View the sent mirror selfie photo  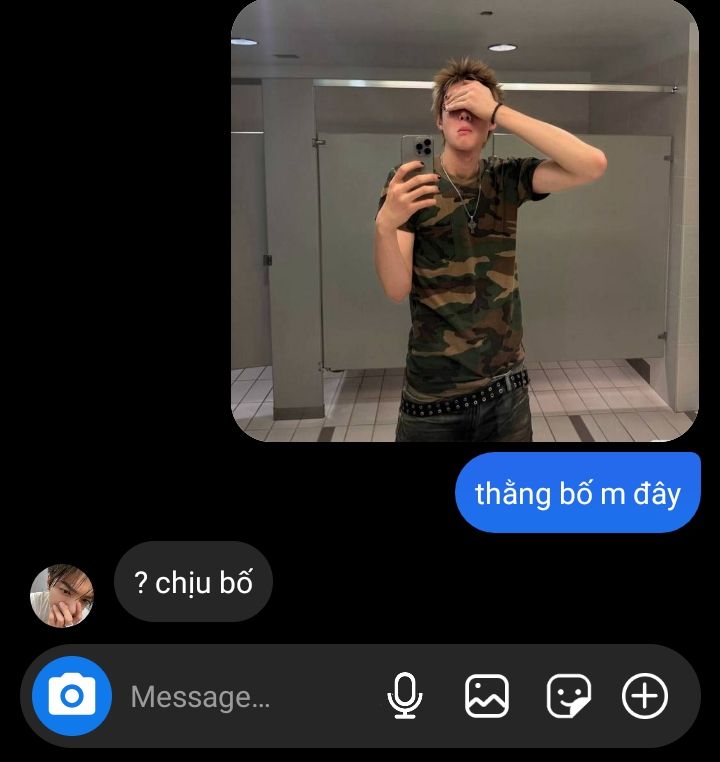click(465, 220)
